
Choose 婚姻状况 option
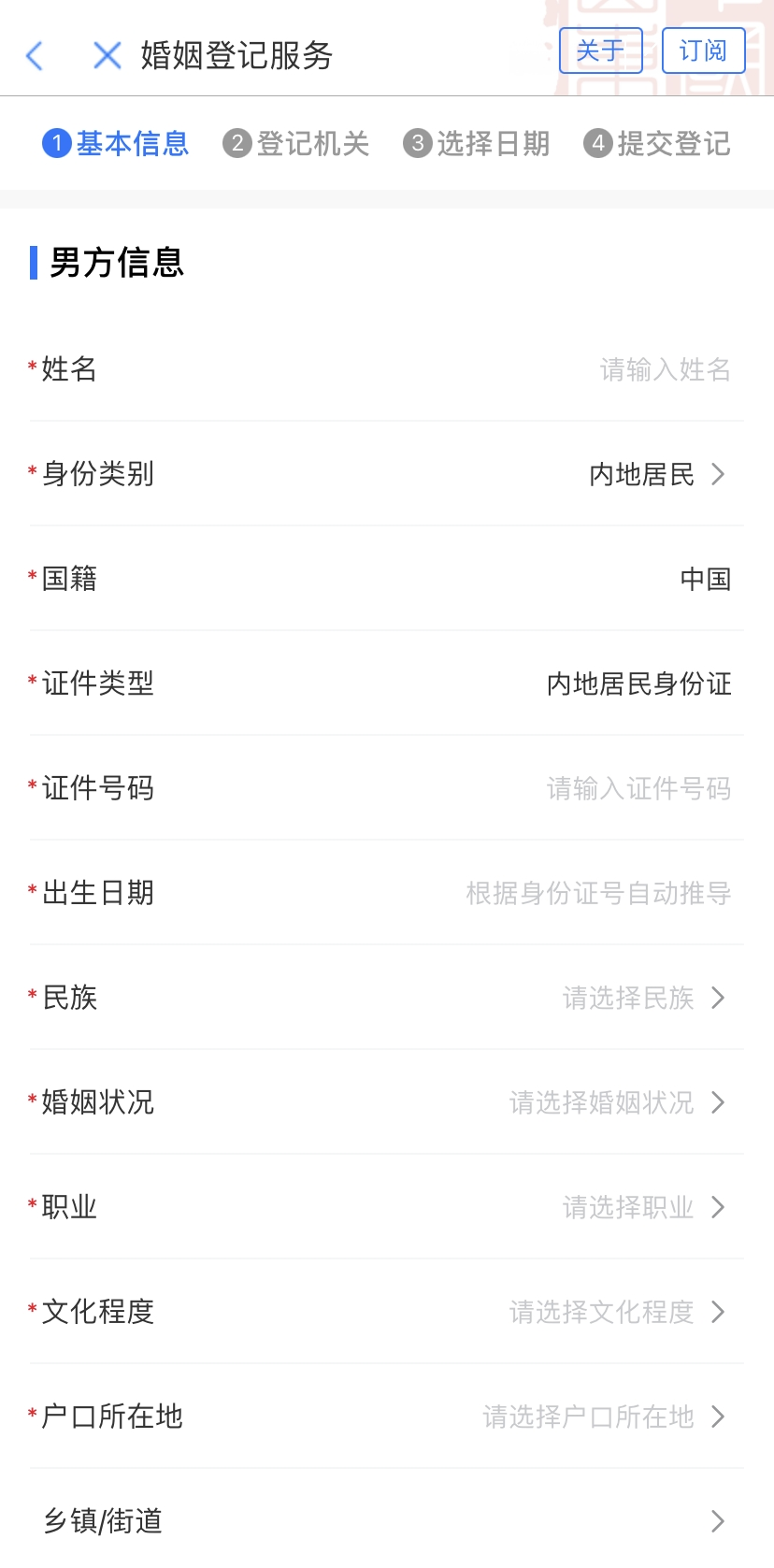(617, 1103)
